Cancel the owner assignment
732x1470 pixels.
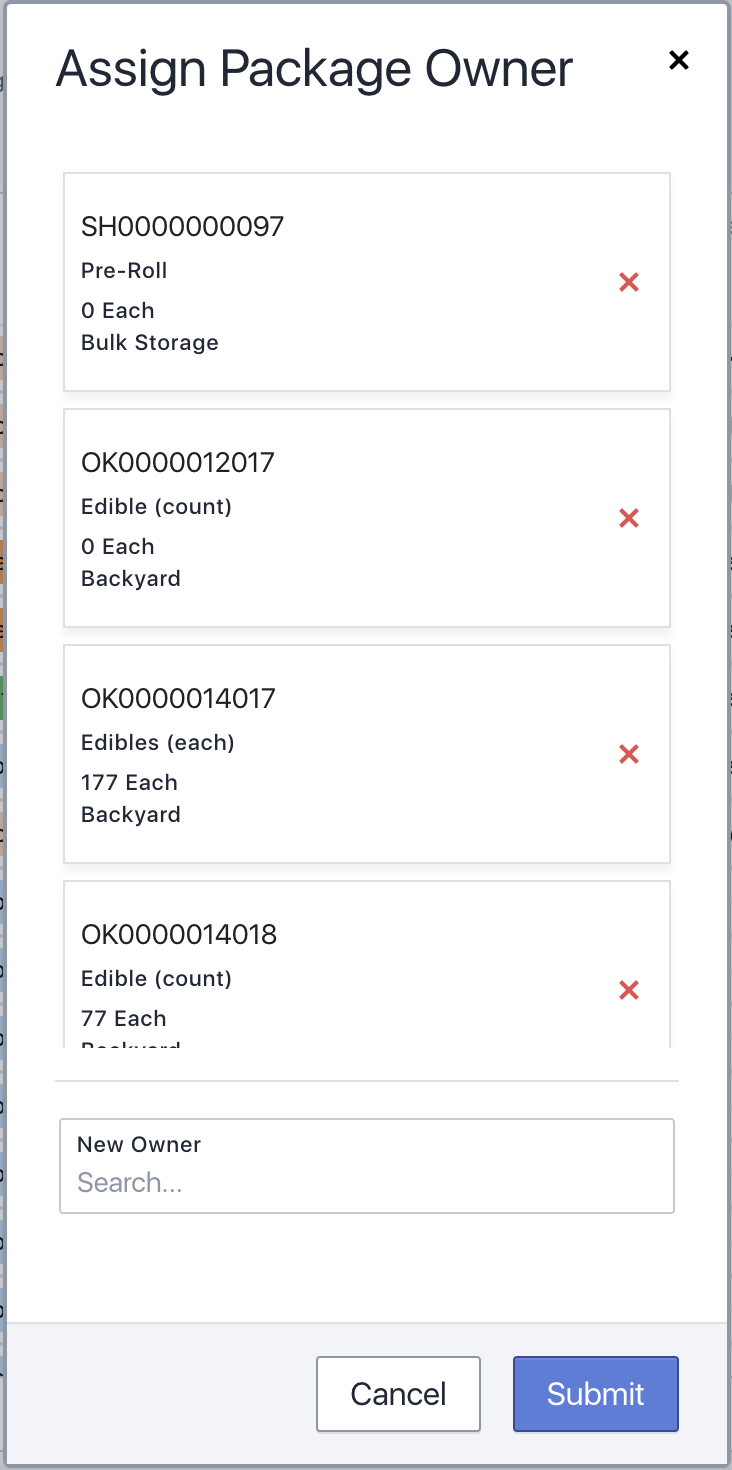(x=399, y=1394)
